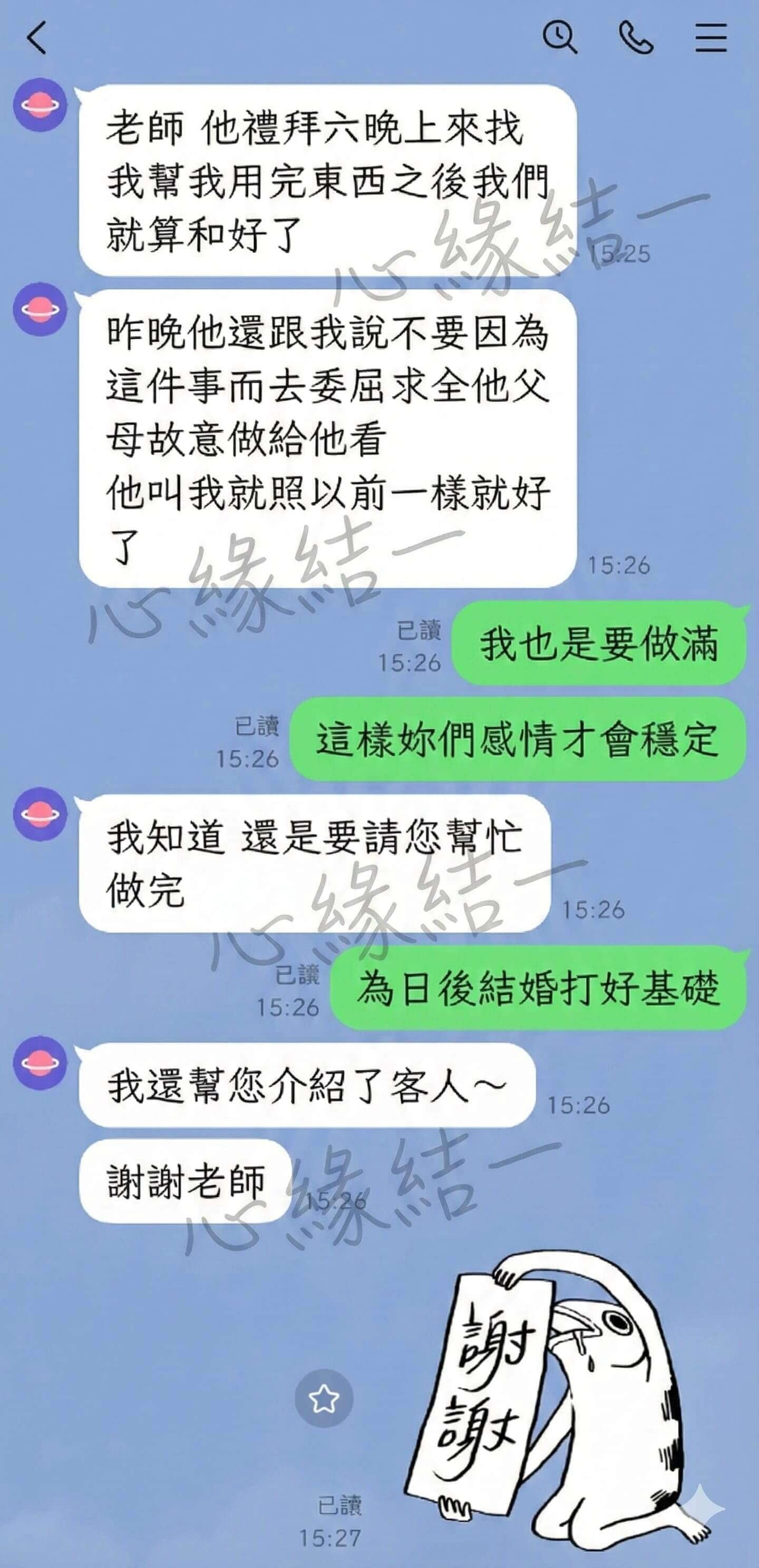
Task: Go back to the chat list
Action: pos(37,38)
